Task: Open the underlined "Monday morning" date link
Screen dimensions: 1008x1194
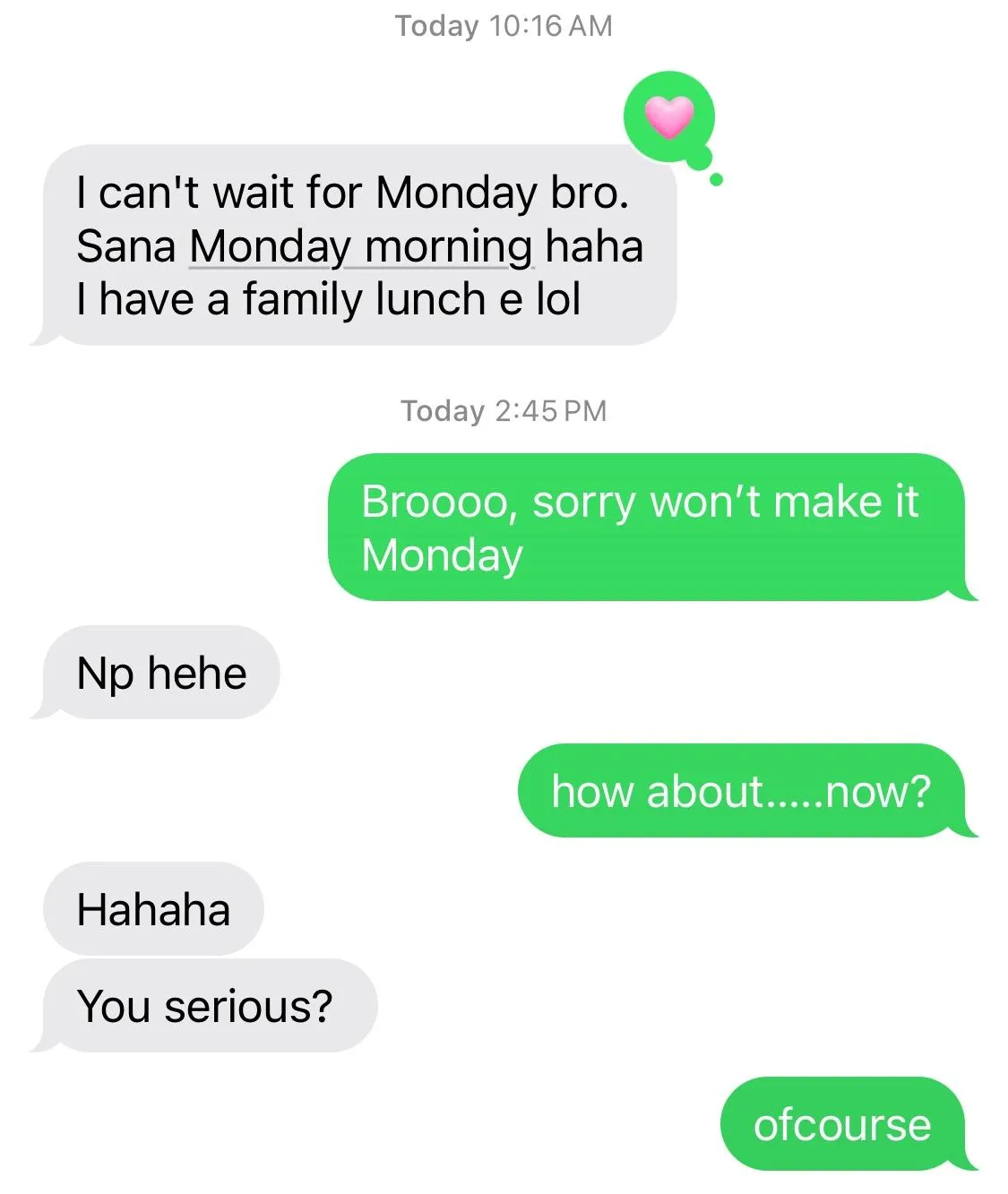Action: 361,246
